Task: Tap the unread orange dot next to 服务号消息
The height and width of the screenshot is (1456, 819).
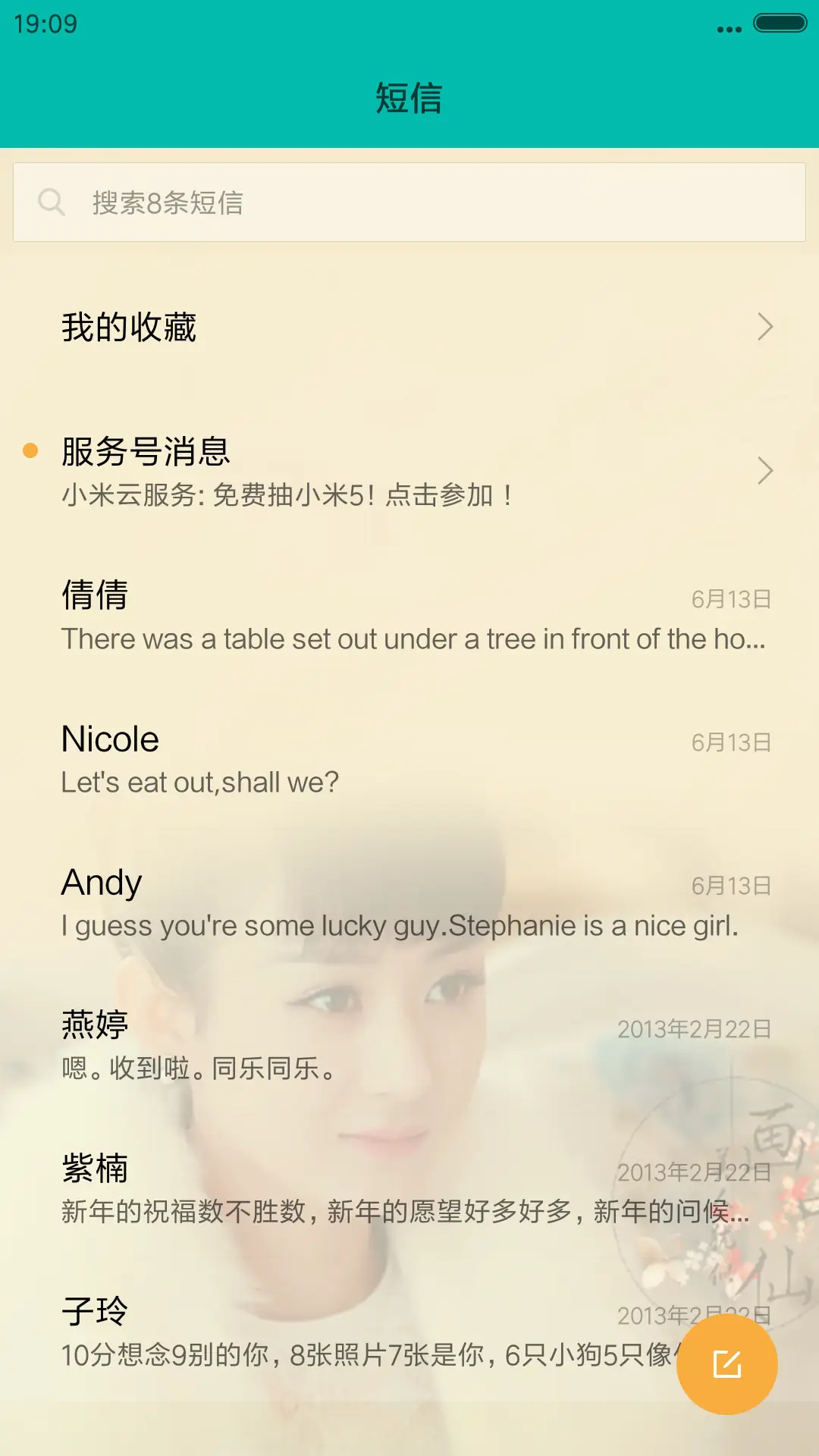Action: click(30, 450)
